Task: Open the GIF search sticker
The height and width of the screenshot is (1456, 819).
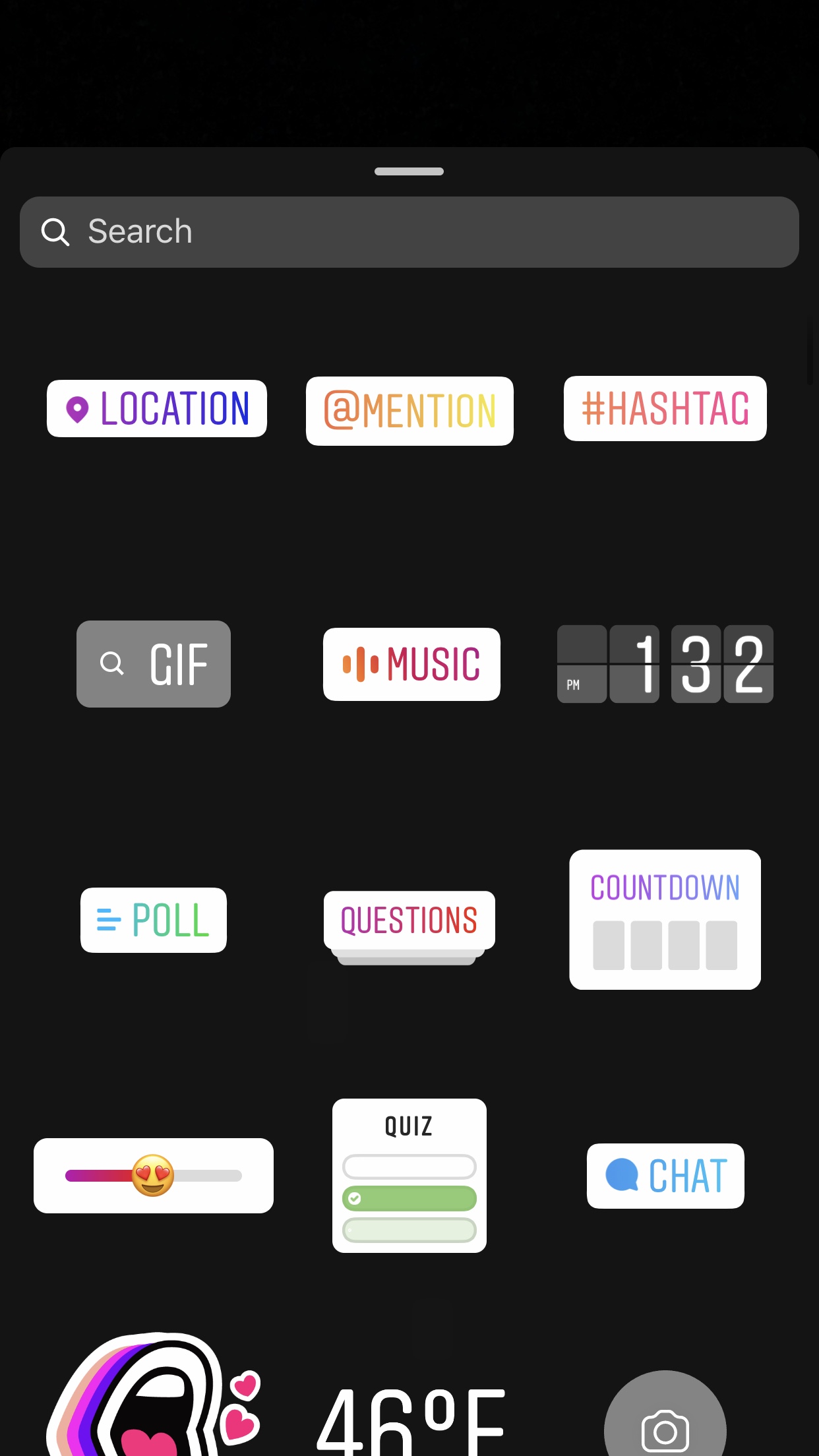Action: (x=154, y=664)
